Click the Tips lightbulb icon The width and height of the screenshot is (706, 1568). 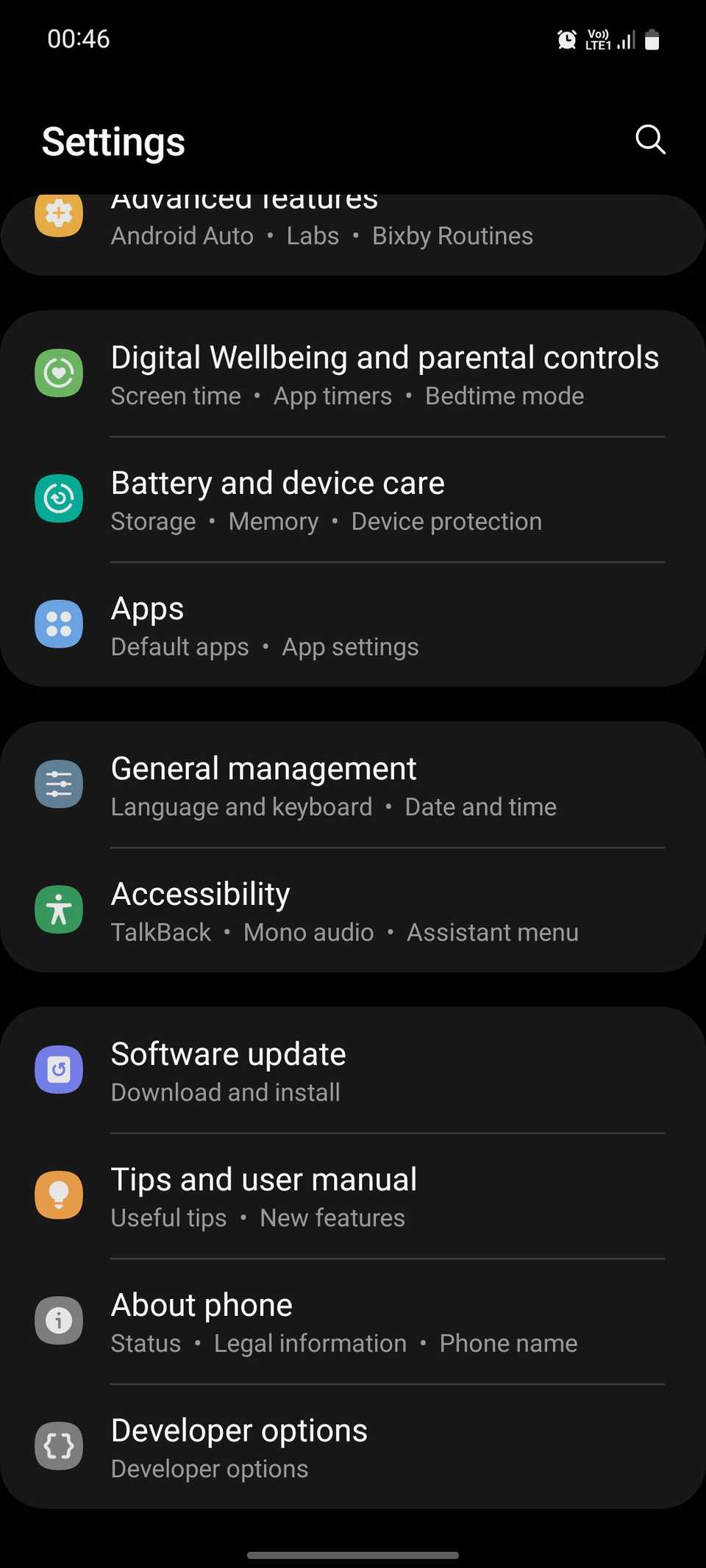coord(59,1195)
